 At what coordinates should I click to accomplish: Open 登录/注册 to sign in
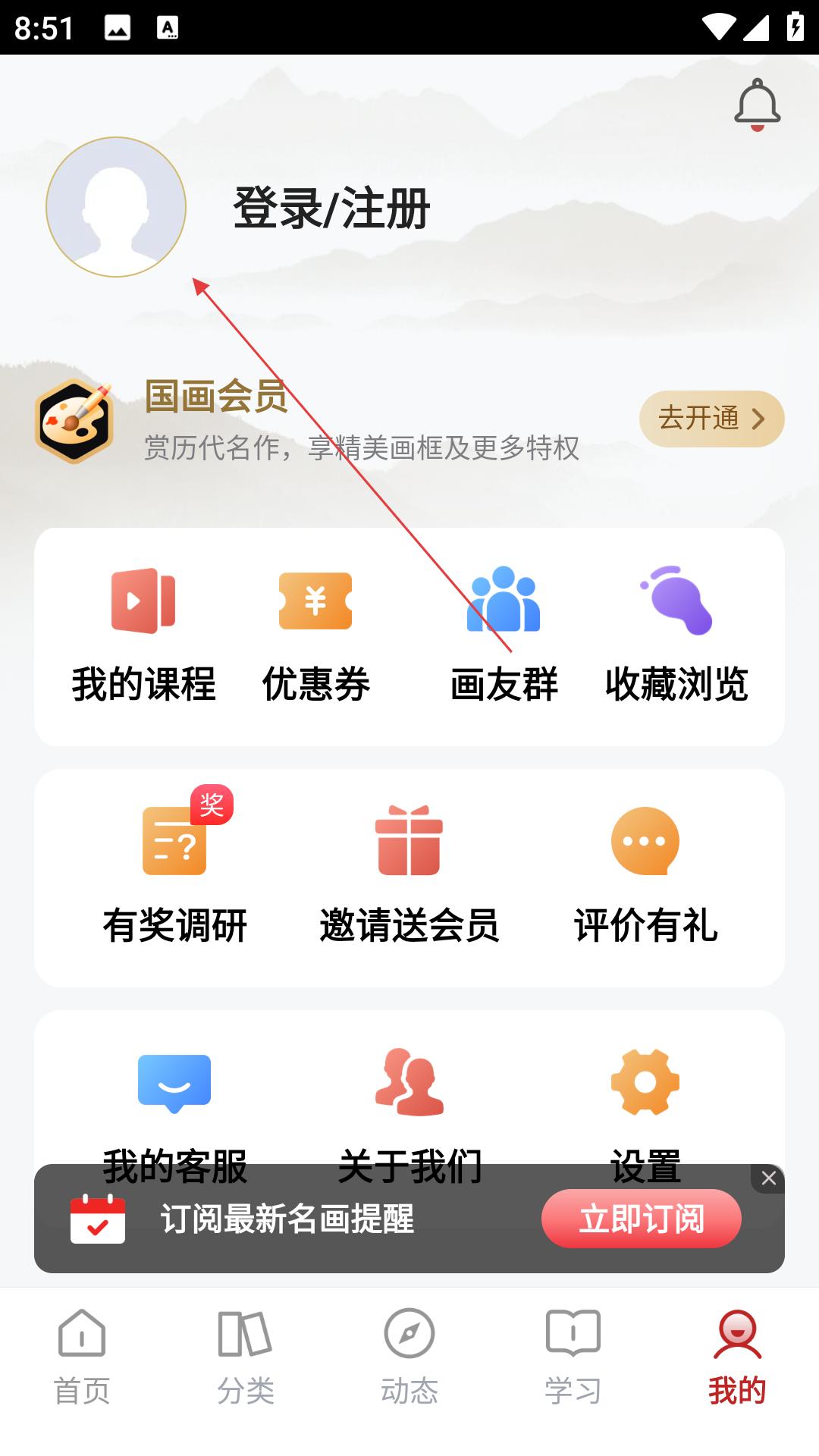pos(331,209)
